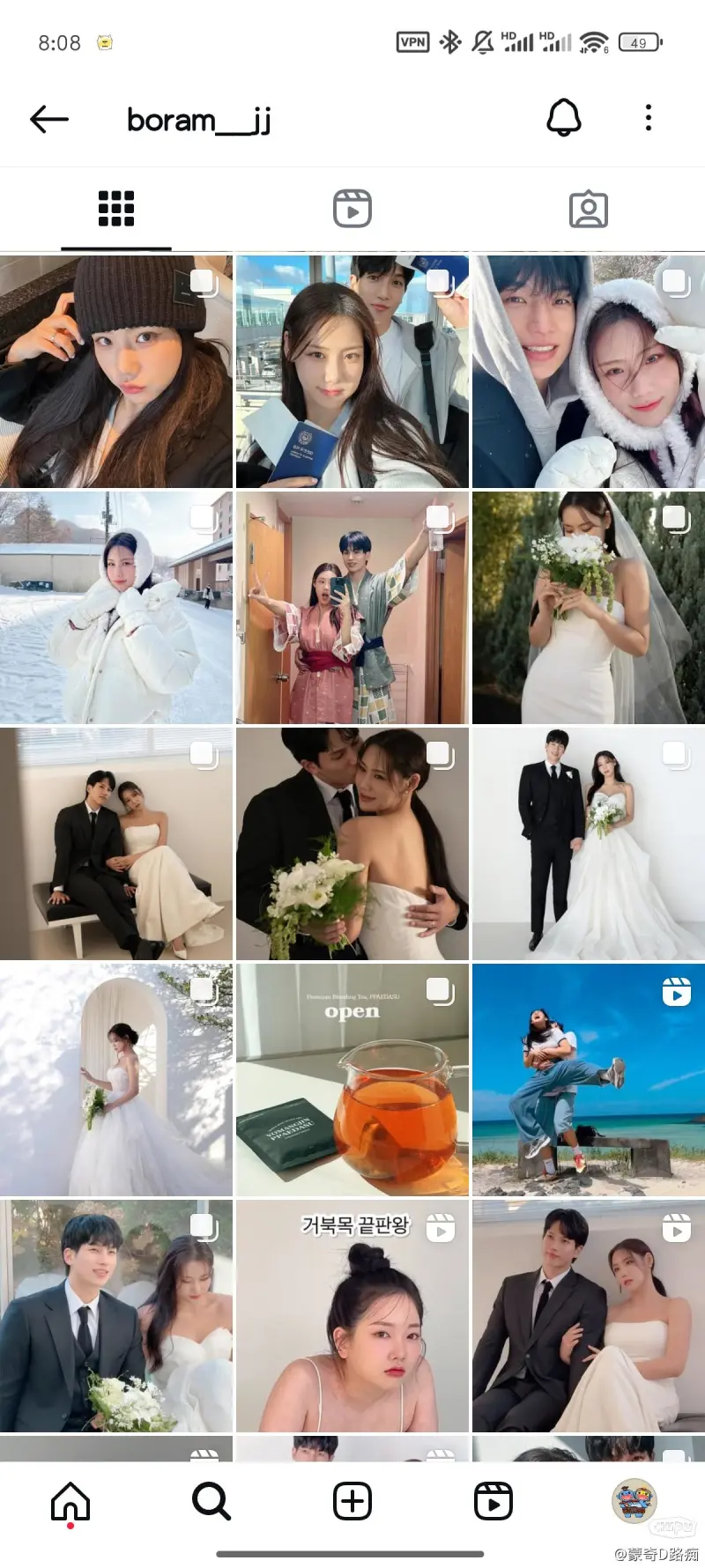The image size is (705, 1568).
Task: Go to the Home feed
Action: [70, 1501]
